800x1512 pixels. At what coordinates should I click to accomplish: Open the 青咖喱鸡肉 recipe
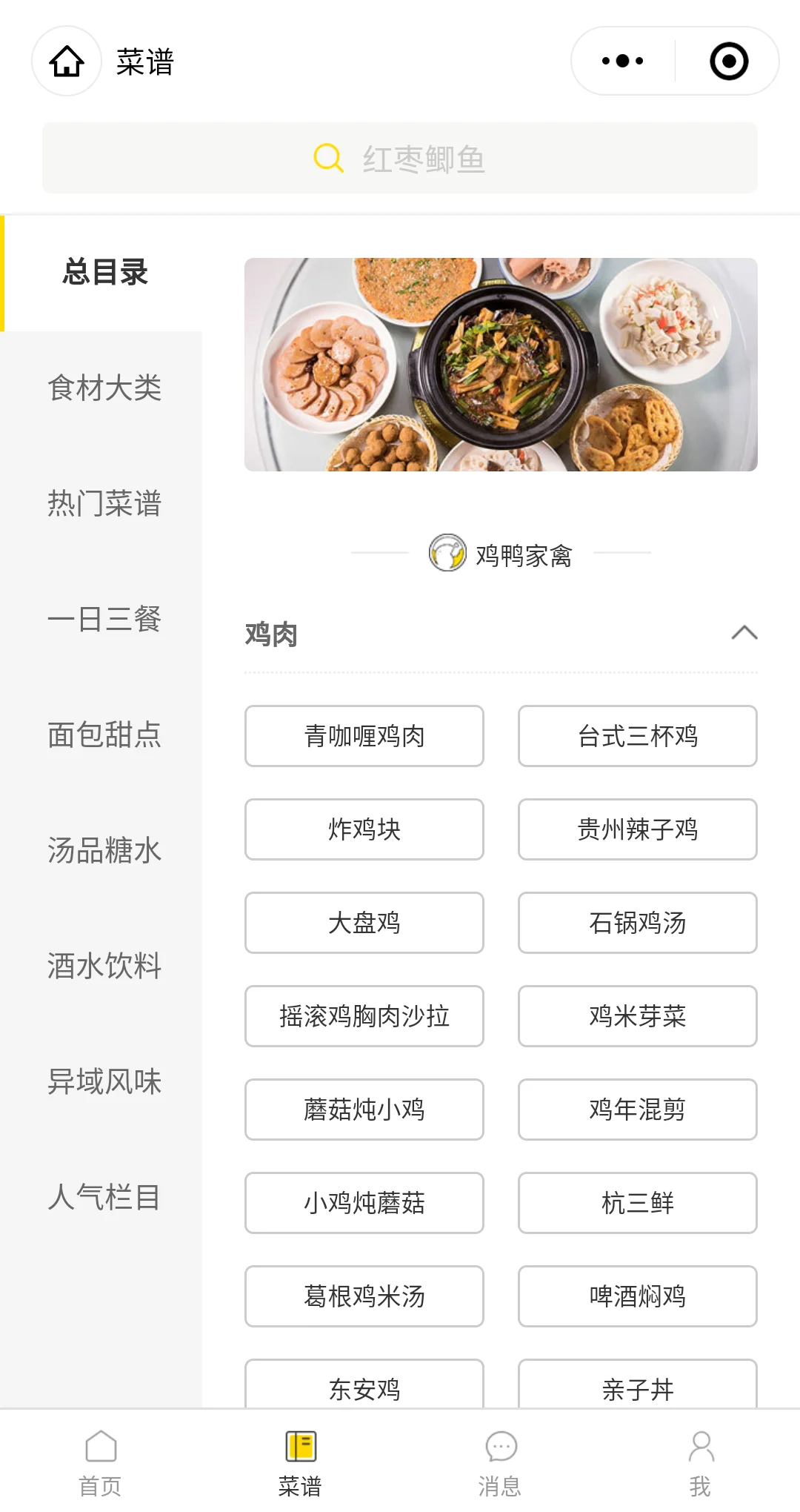click(x=364, y=736)
